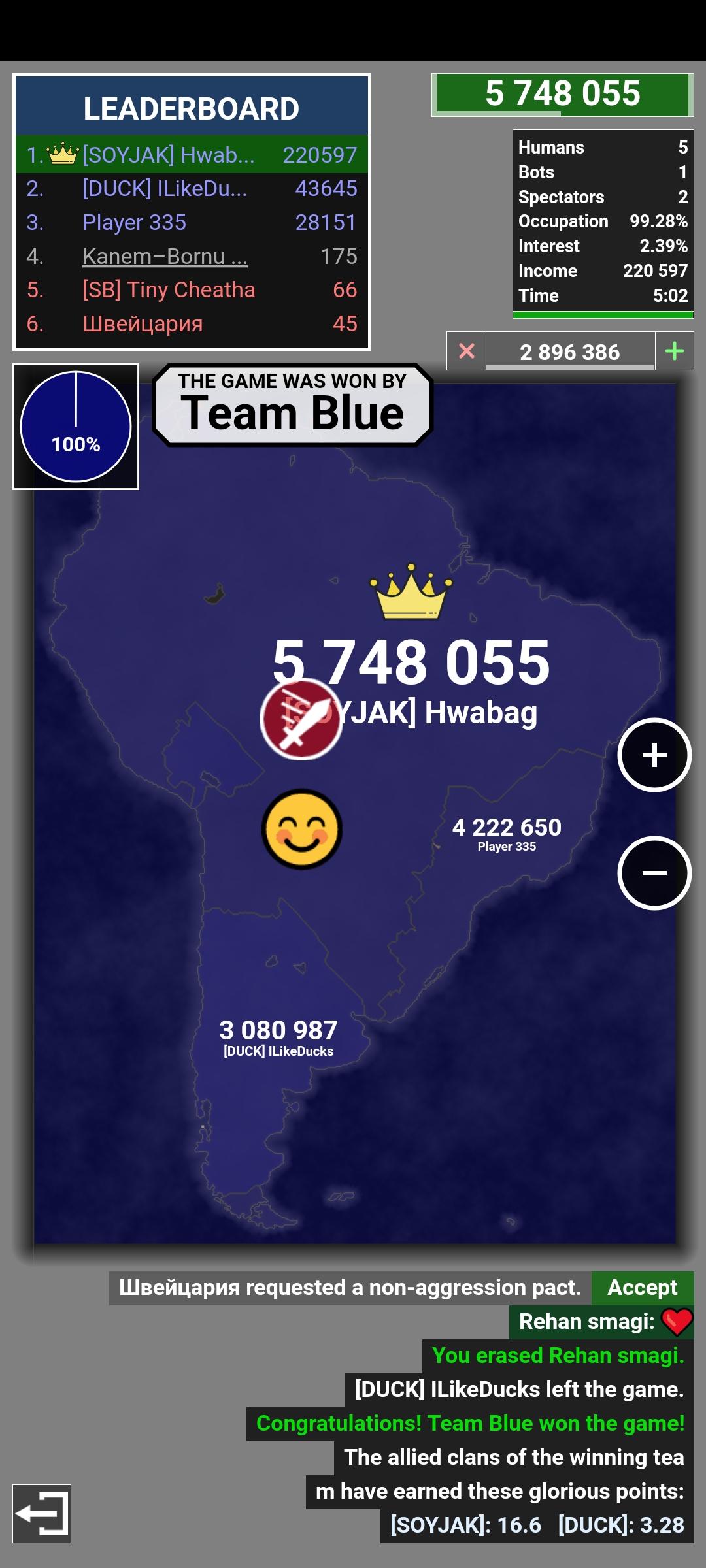Select Швейцария on the leaderboard
Viewport: 706px width, 1568px height.
click(x=192, y=324)
